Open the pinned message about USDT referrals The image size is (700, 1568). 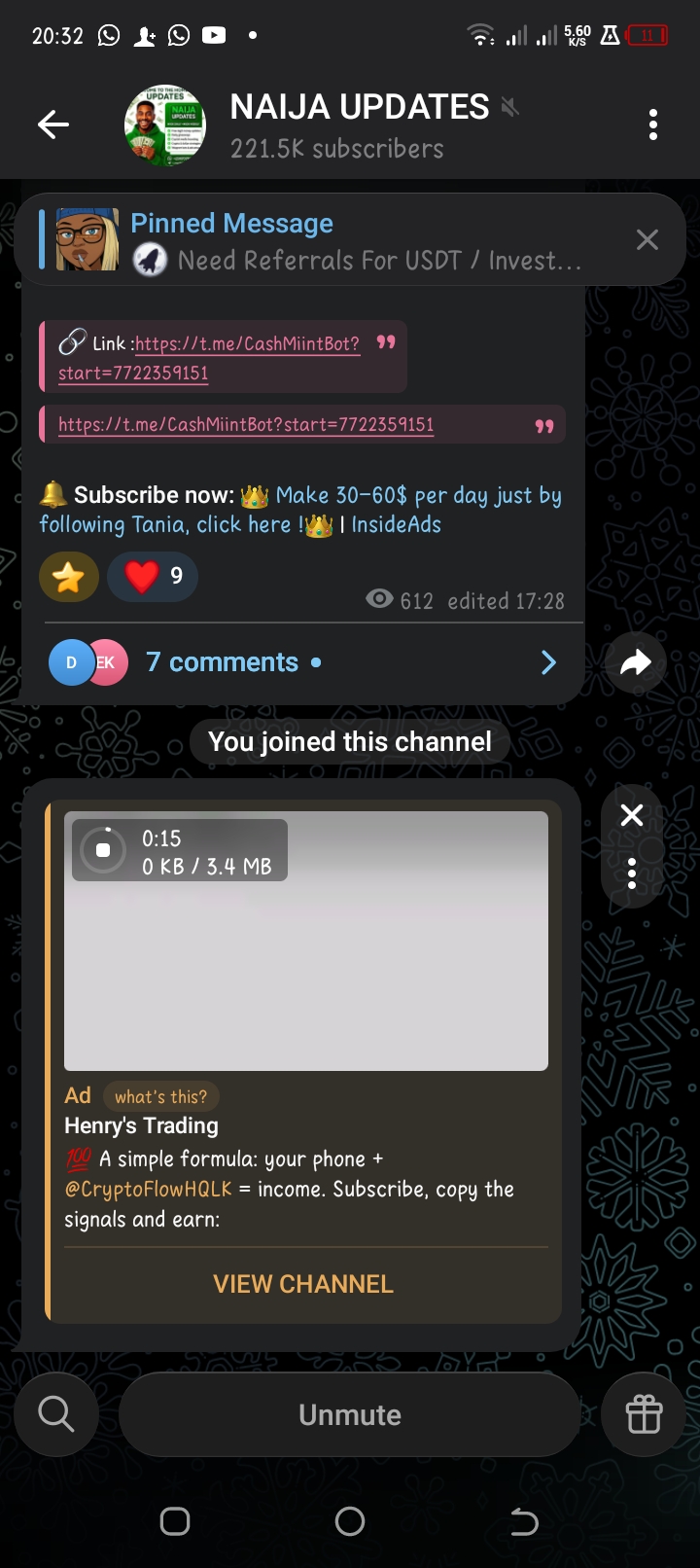click(355, 241)
